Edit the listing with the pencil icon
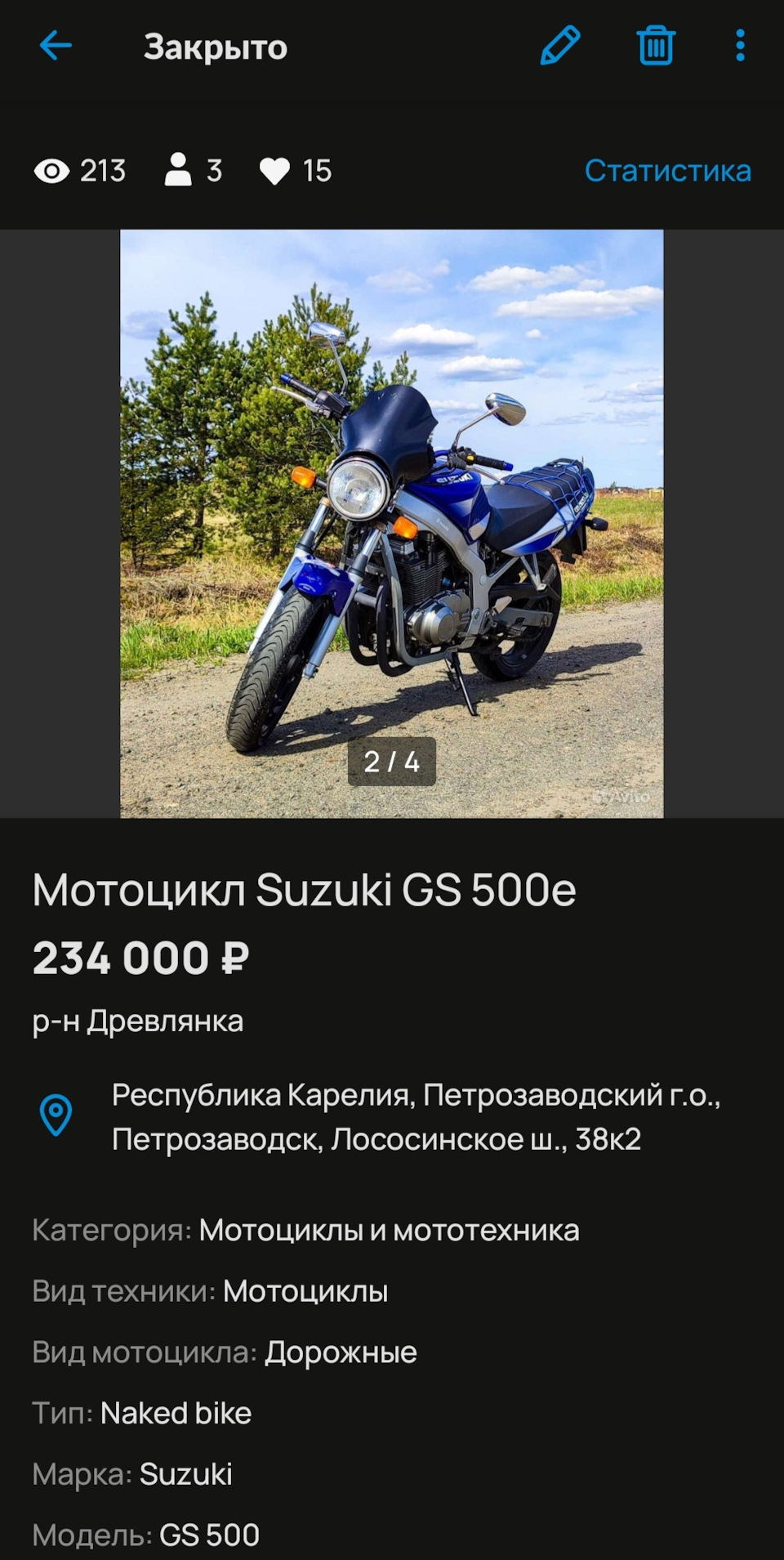The width and height of the screenshot is (784, 1560). tap(560, 46)
